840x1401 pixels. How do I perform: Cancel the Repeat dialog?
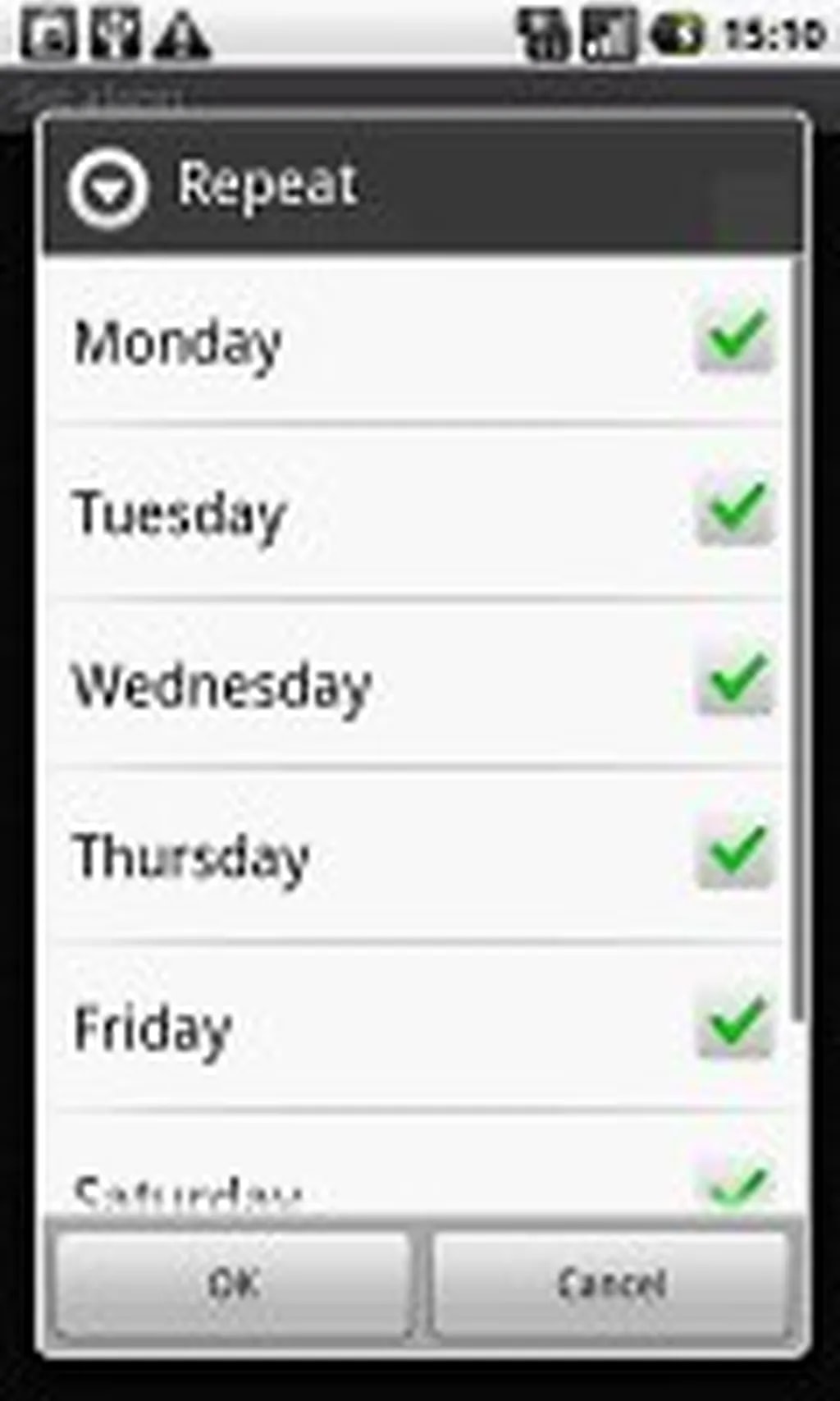[611, 1284]
